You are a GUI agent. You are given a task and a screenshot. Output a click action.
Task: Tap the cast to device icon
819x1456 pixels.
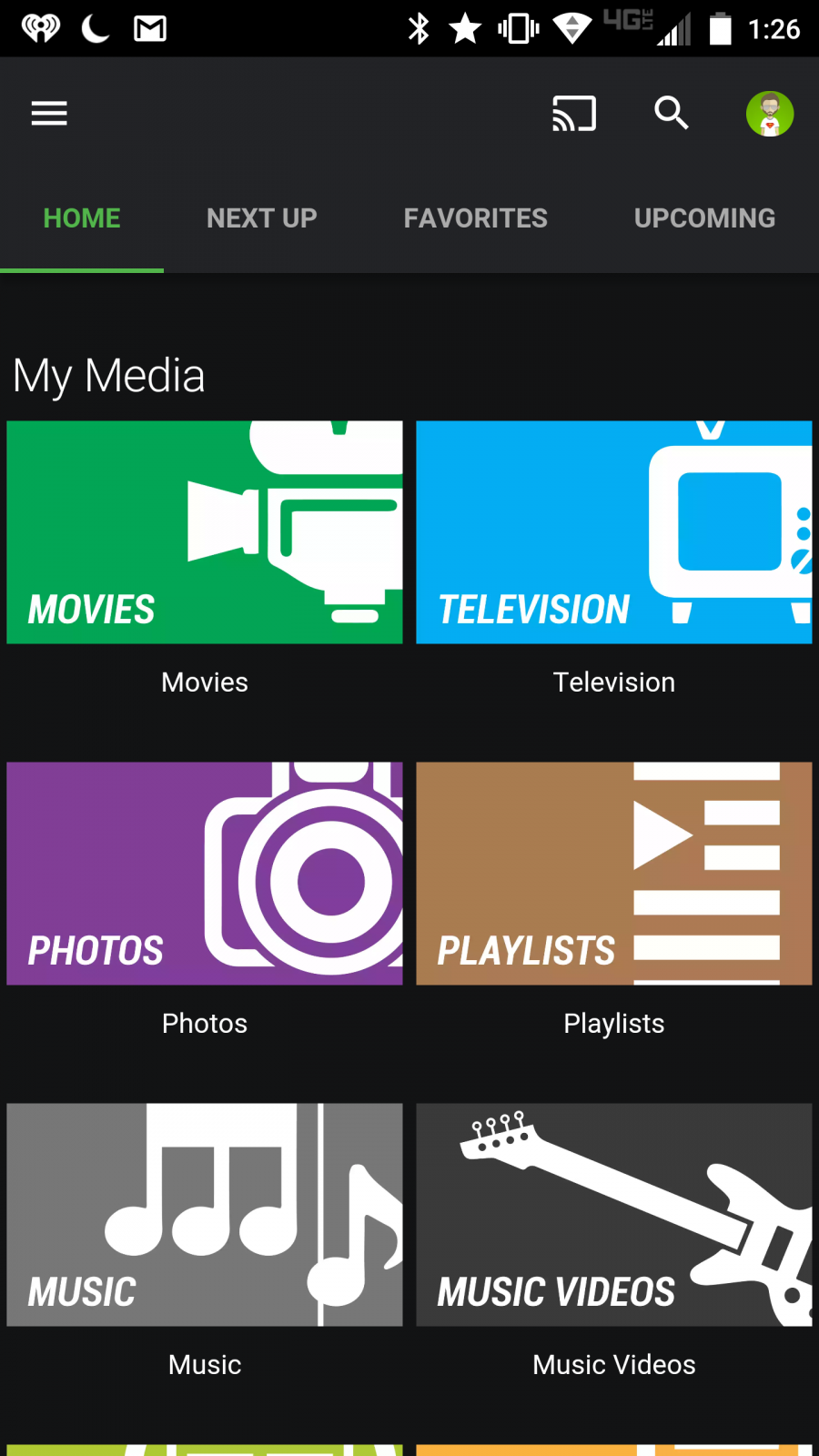pyautogui.click(x=574, y=114)
